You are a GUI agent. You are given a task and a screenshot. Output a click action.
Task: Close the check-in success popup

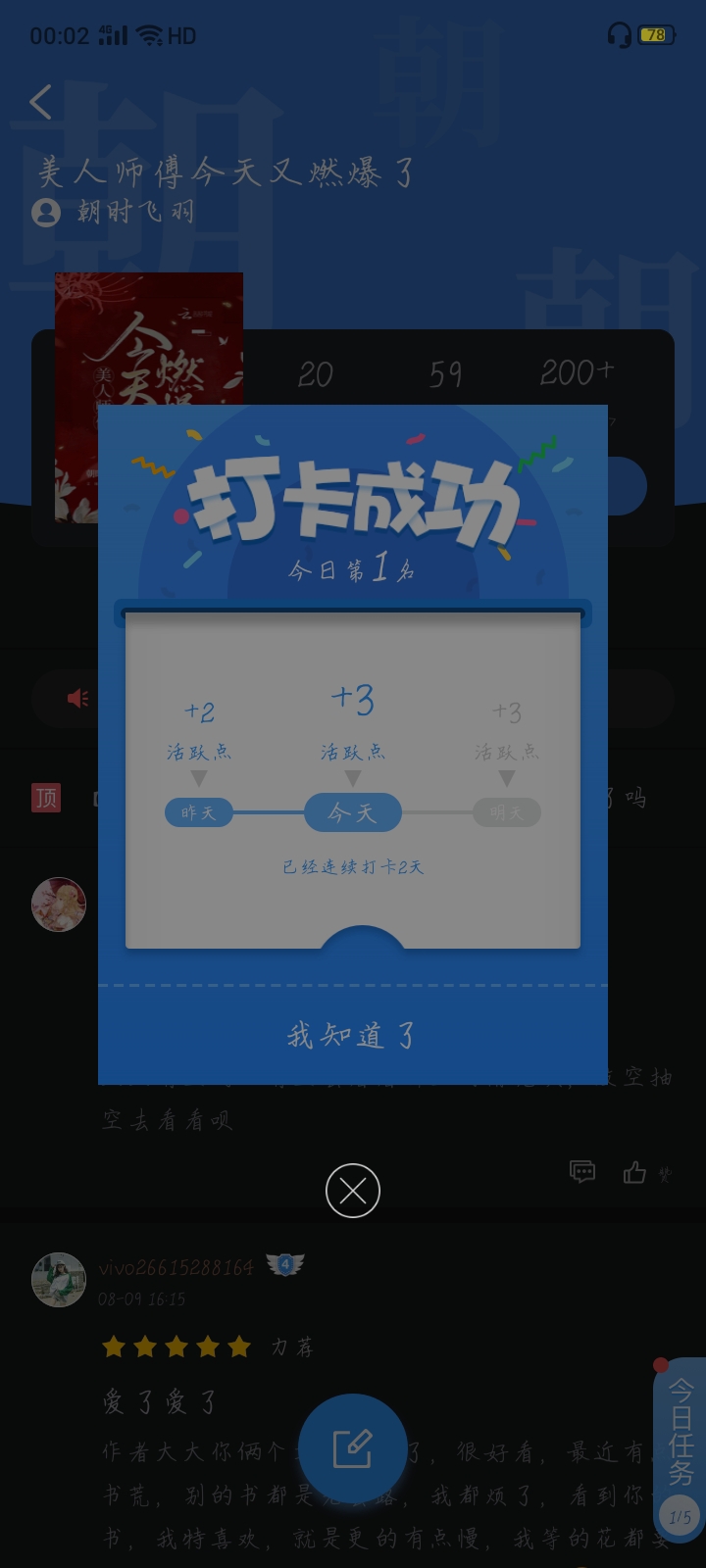[352, 1191]
